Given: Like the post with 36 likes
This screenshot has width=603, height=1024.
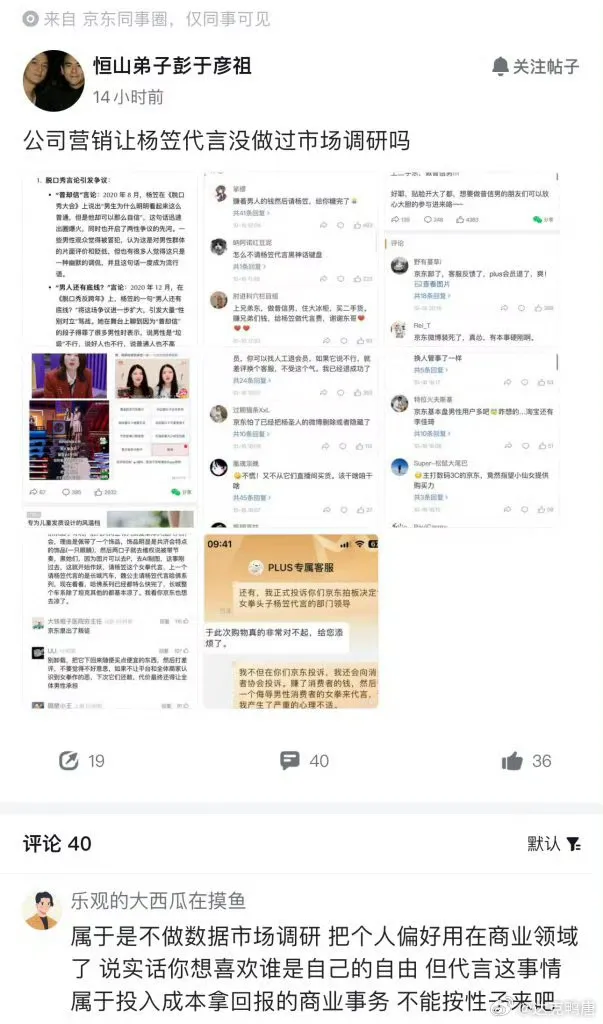Looking at the screenshot, I should [514, 761].
